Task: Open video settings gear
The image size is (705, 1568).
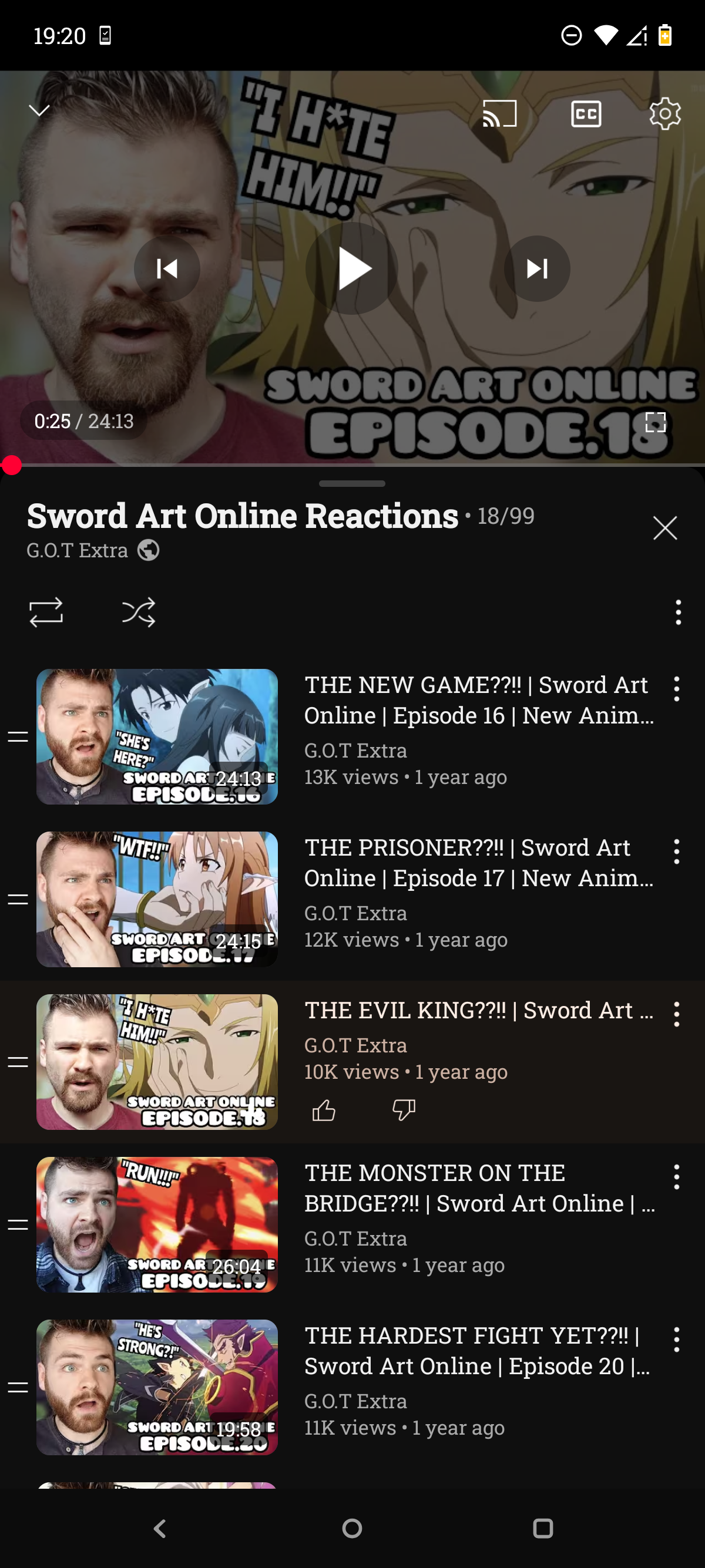Action: (x=665, y=114)
